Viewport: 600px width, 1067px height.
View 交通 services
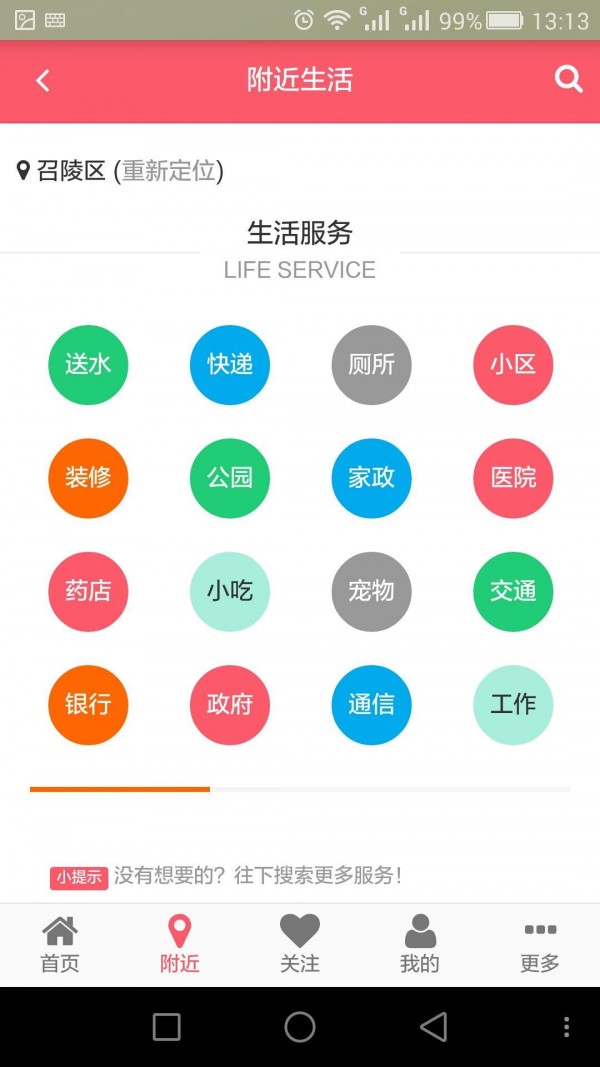pos(513,592)
